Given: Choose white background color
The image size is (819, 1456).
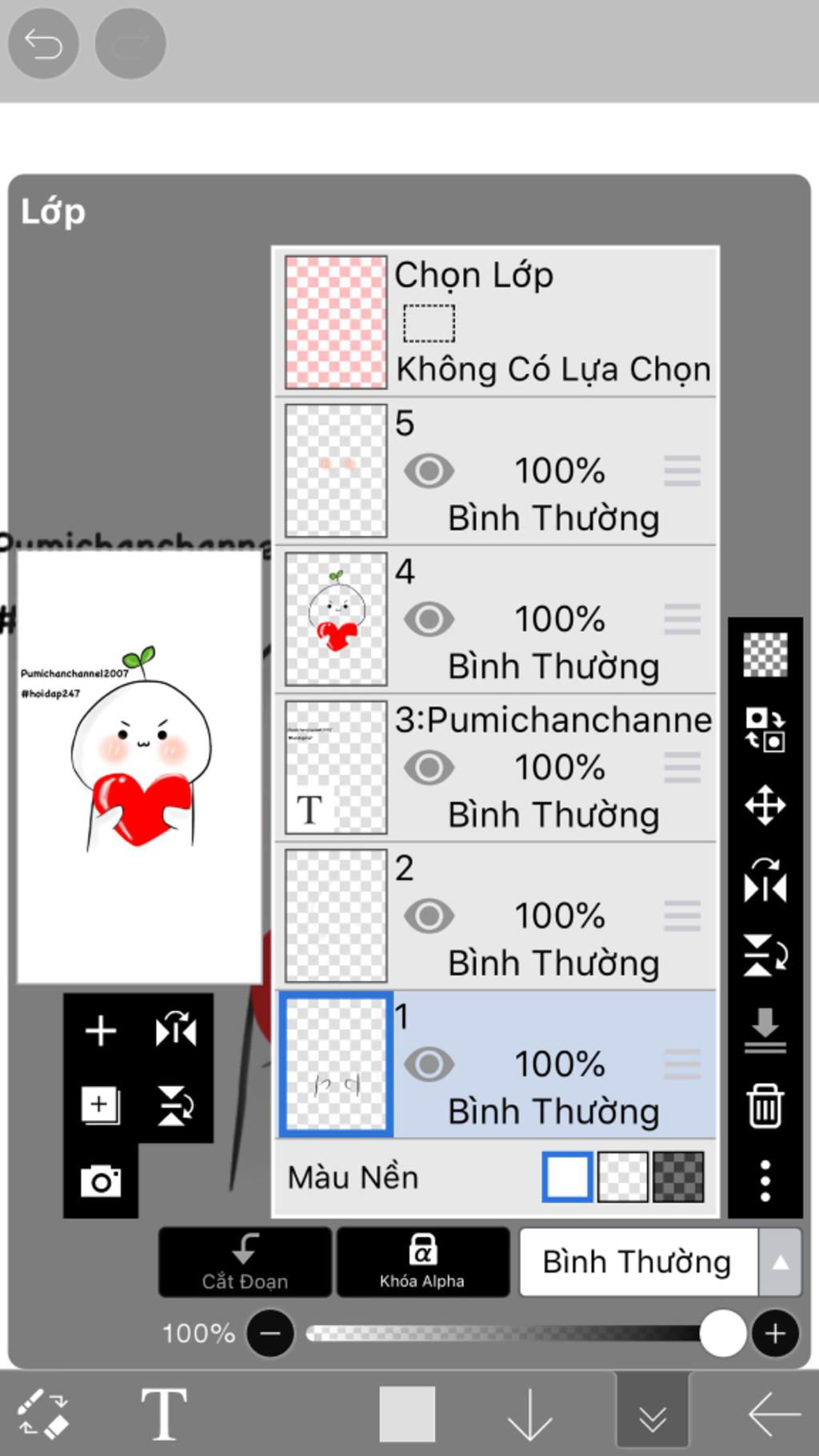Looking at the screenshot, I should click(x=567, y=1177).
